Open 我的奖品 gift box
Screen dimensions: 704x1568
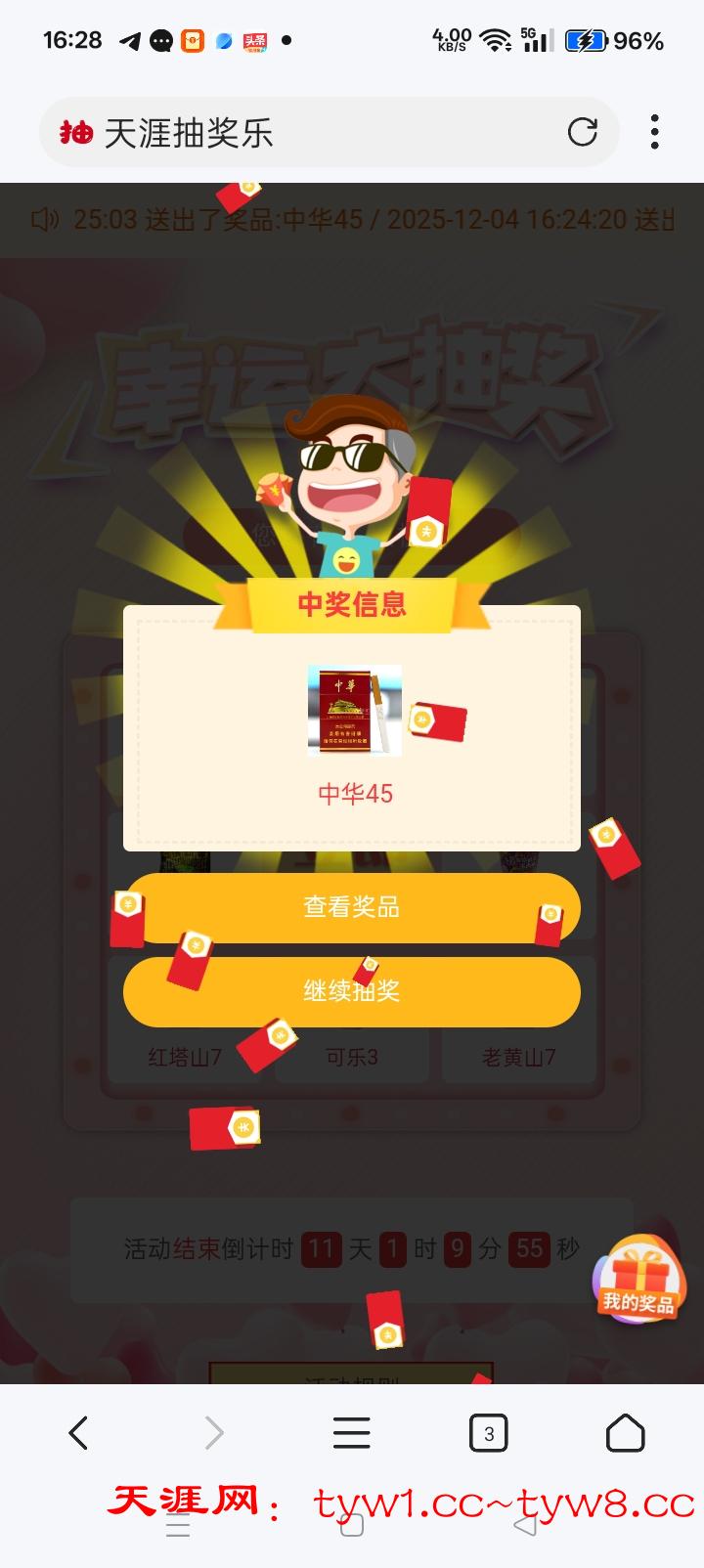coord(638,1279)
